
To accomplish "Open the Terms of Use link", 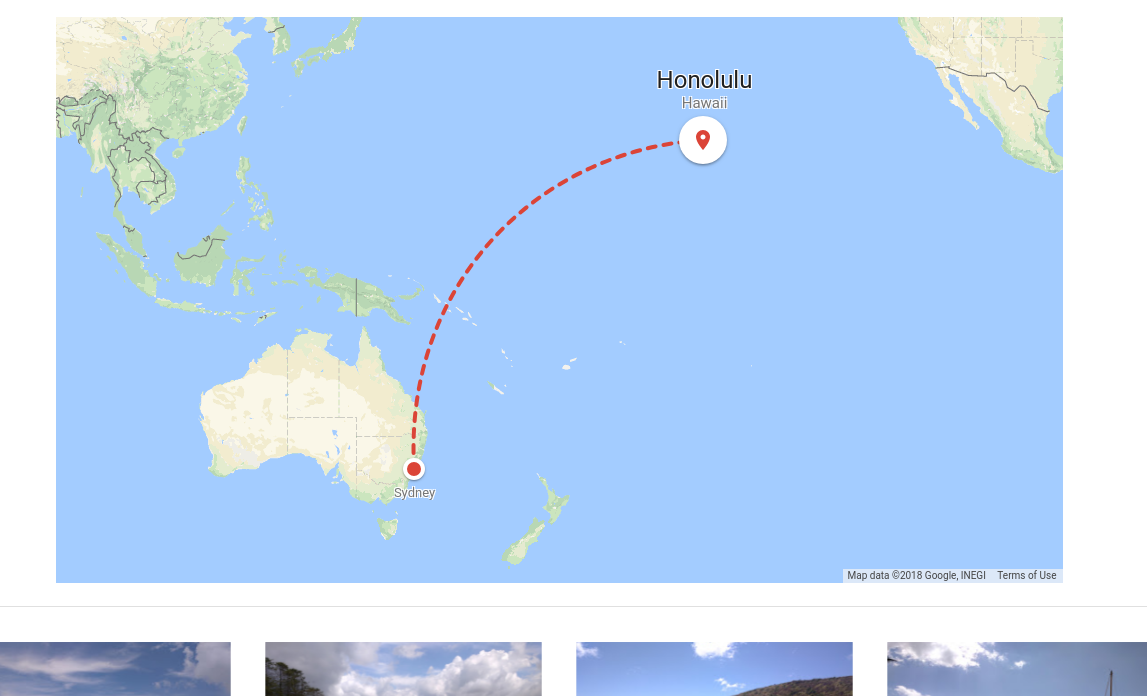I will click(1026, 575).
